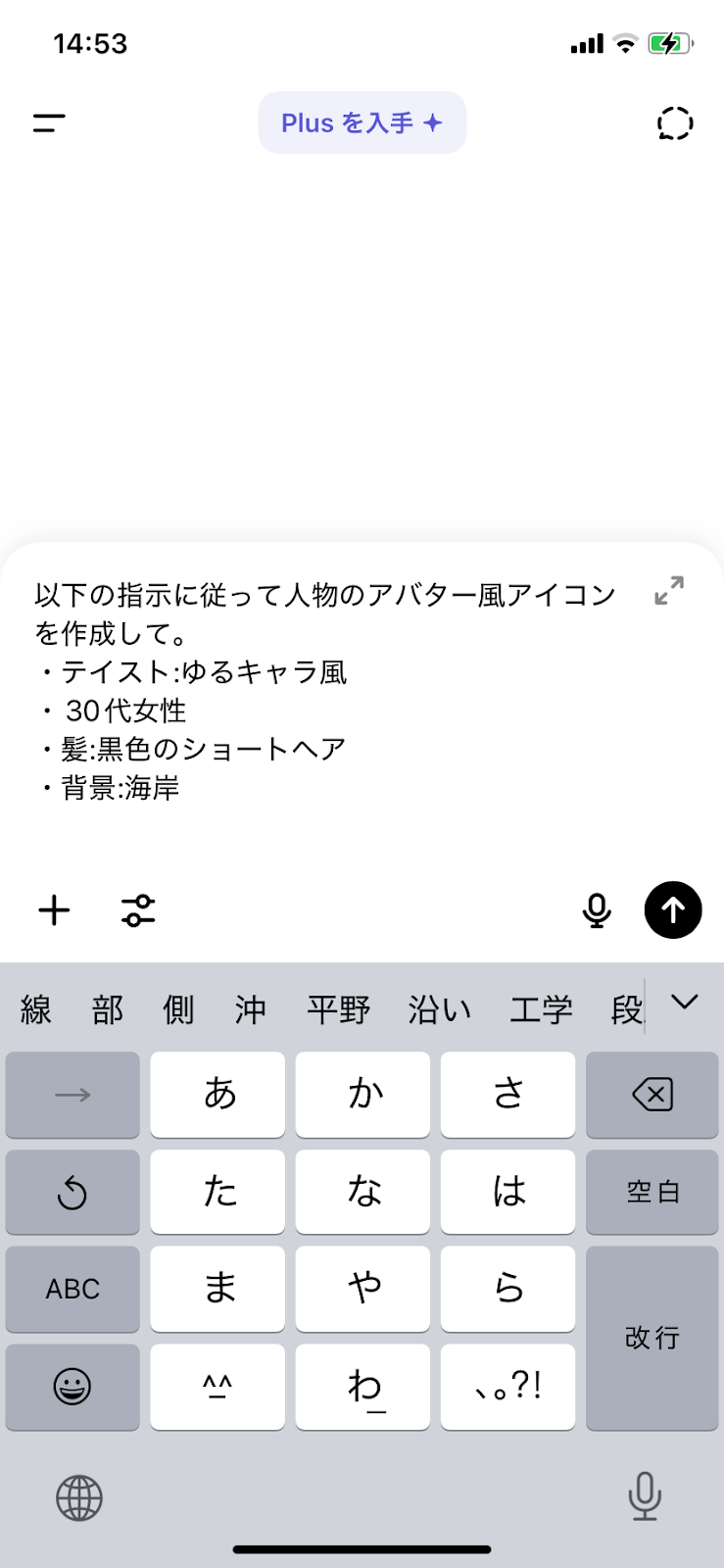Start voice dictation in the message bar
Image resolution: width=724 pixels, height=1568 pixels.
[597, 910]
